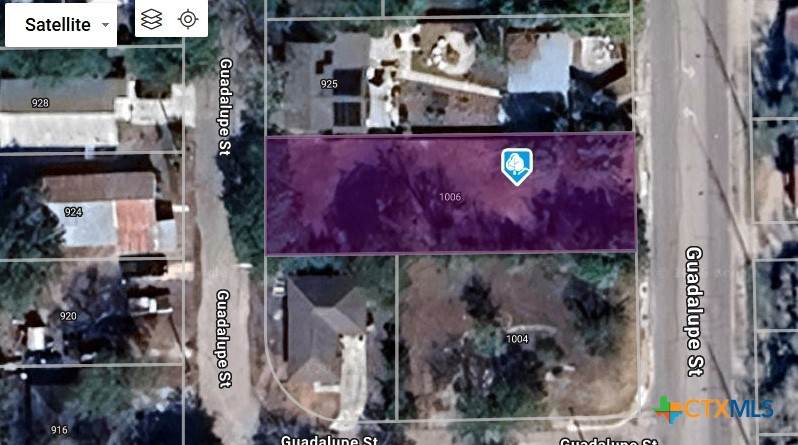This screenshot has width=798, height=445.
Task: Center map on my location
Action: [x=188, y=19]
